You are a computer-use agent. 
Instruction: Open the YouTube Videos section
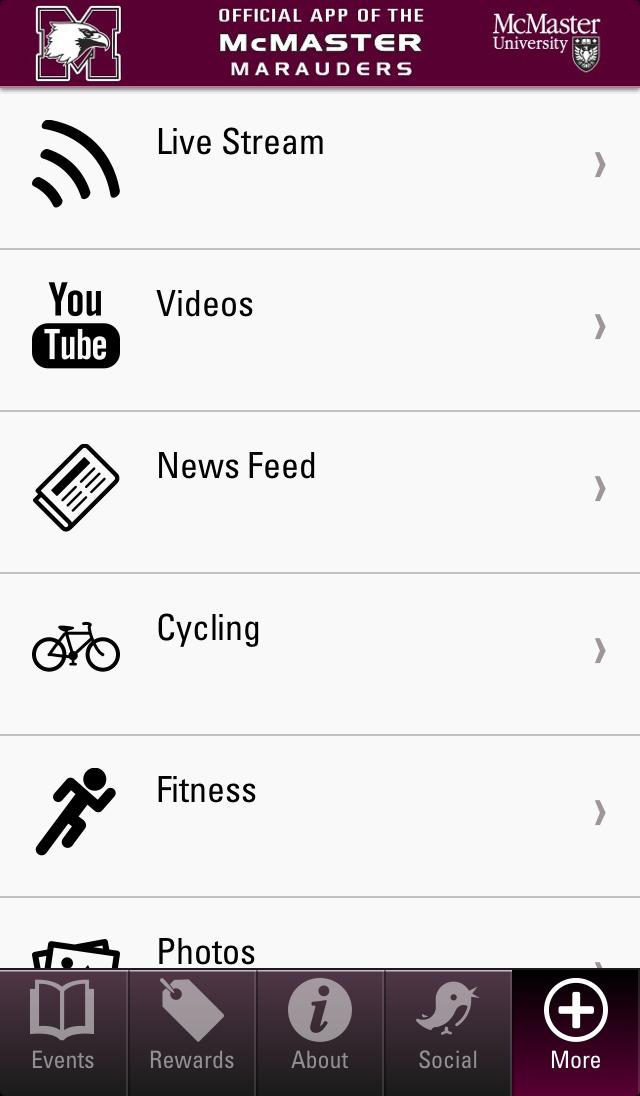pos(320,328)
